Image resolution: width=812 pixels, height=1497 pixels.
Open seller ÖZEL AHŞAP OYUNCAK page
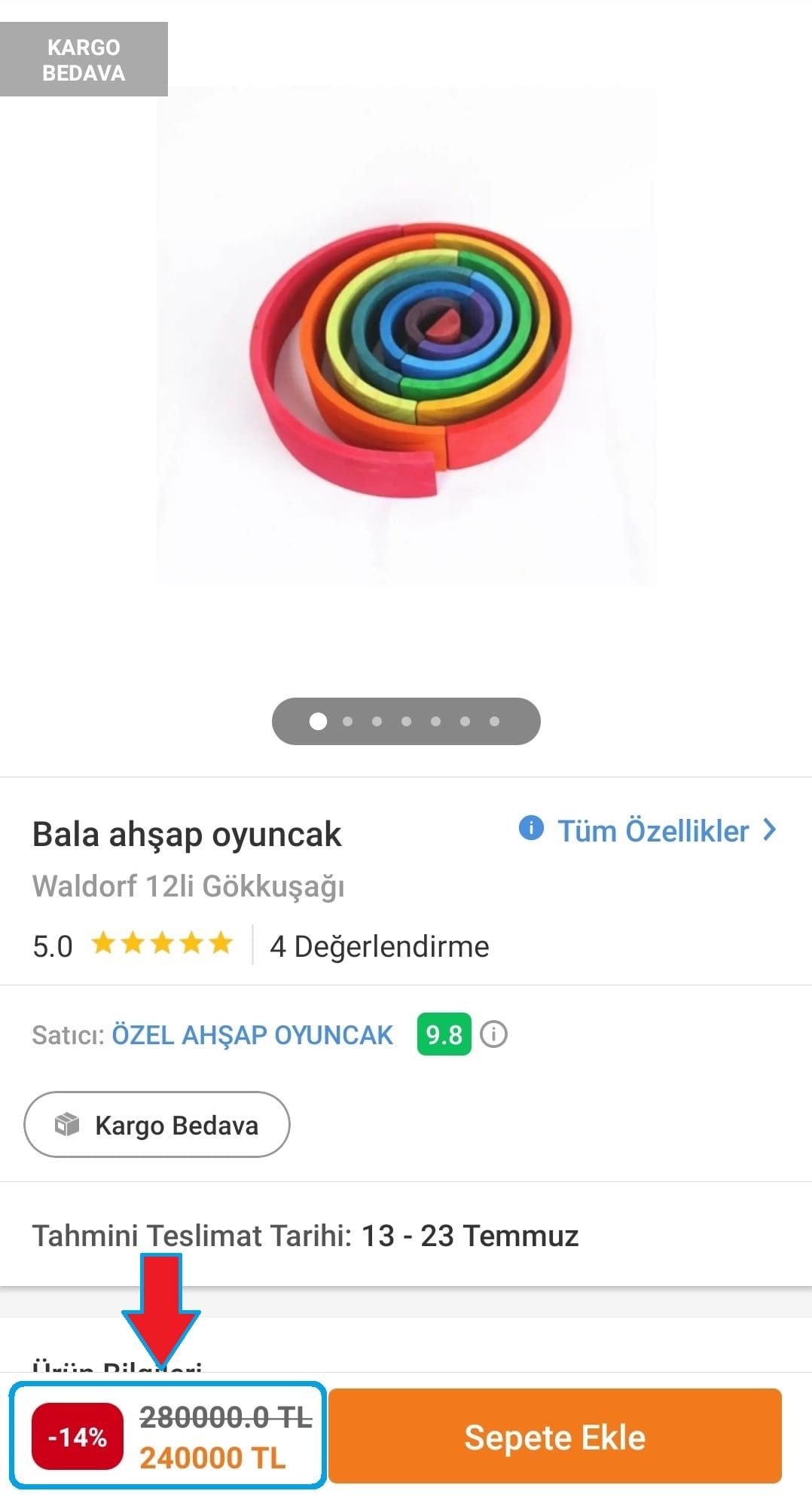pyautogui.click(x=252, y=1034)
